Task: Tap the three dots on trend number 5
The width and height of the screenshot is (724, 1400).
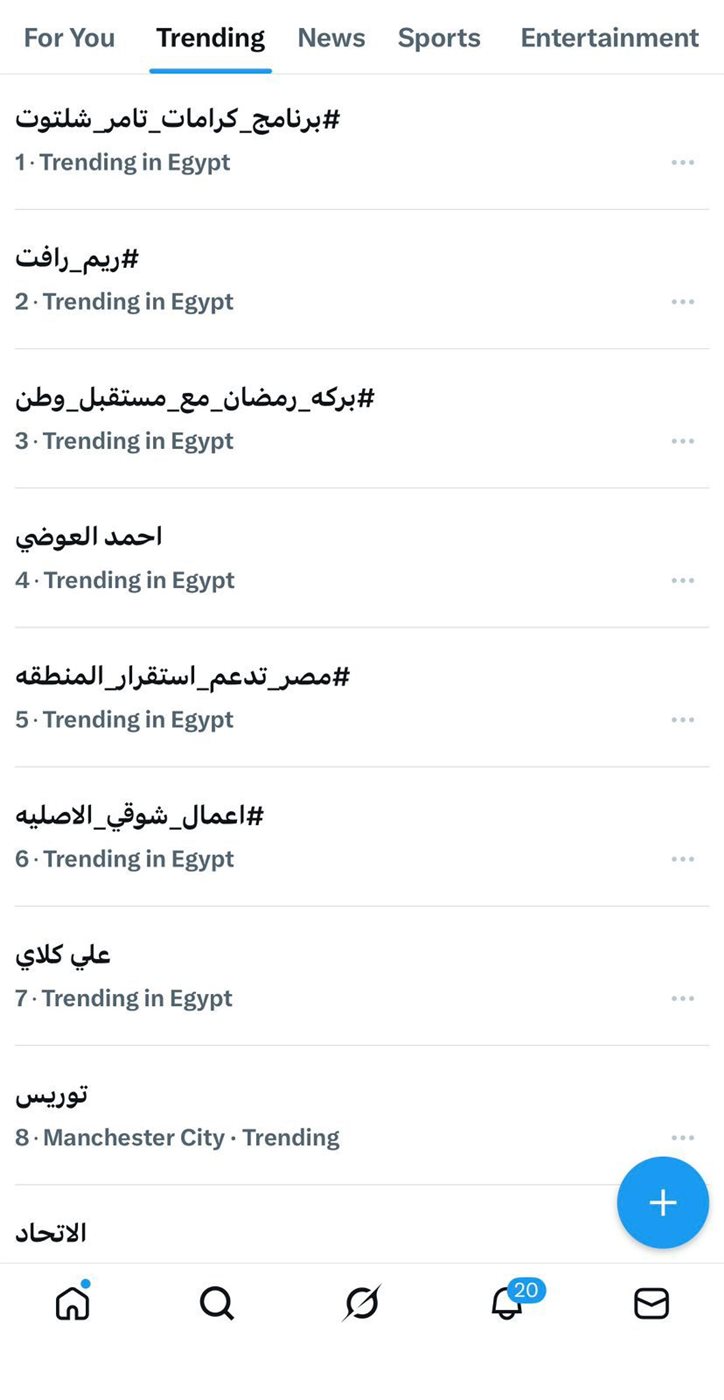Action: point(683,720)
